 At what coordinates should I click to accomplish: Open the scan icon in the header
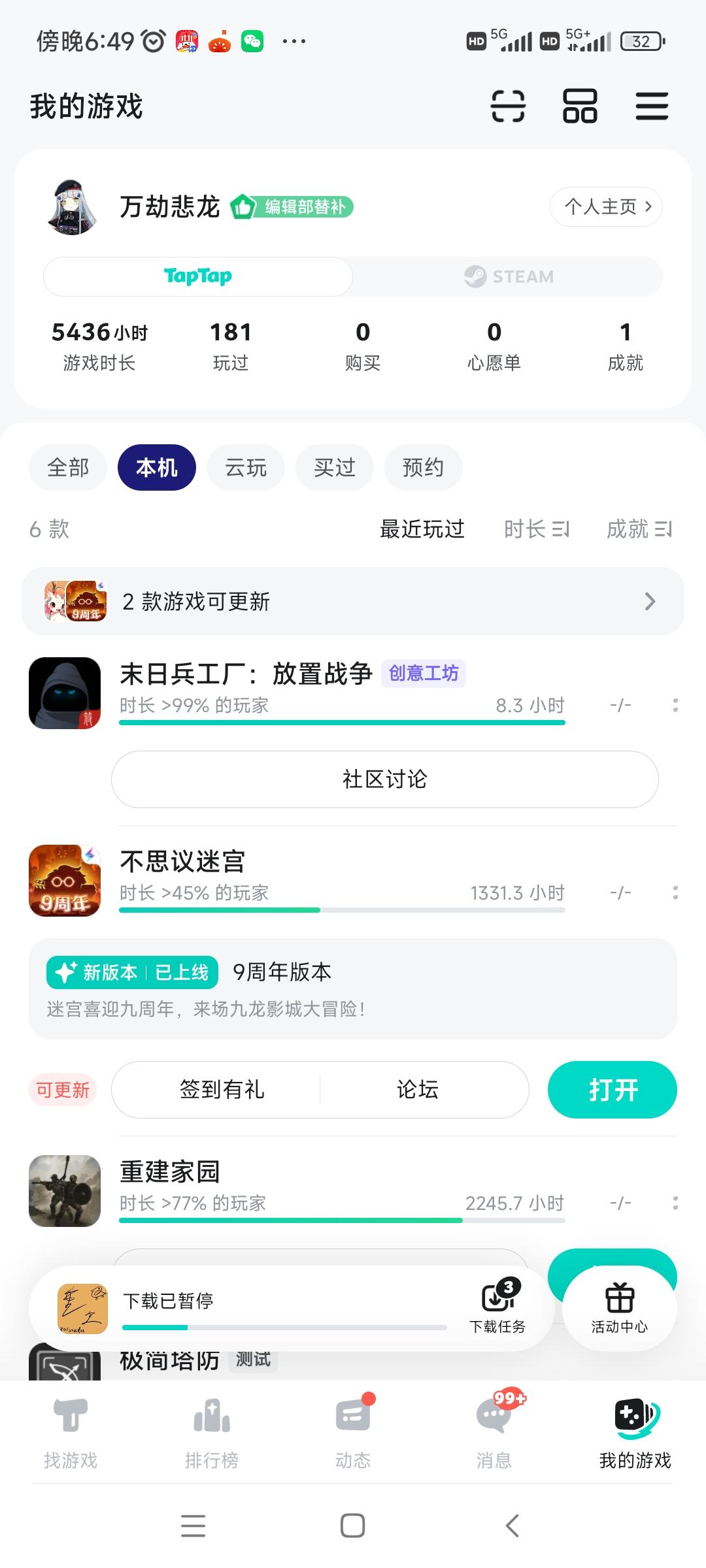click(508, 106)
